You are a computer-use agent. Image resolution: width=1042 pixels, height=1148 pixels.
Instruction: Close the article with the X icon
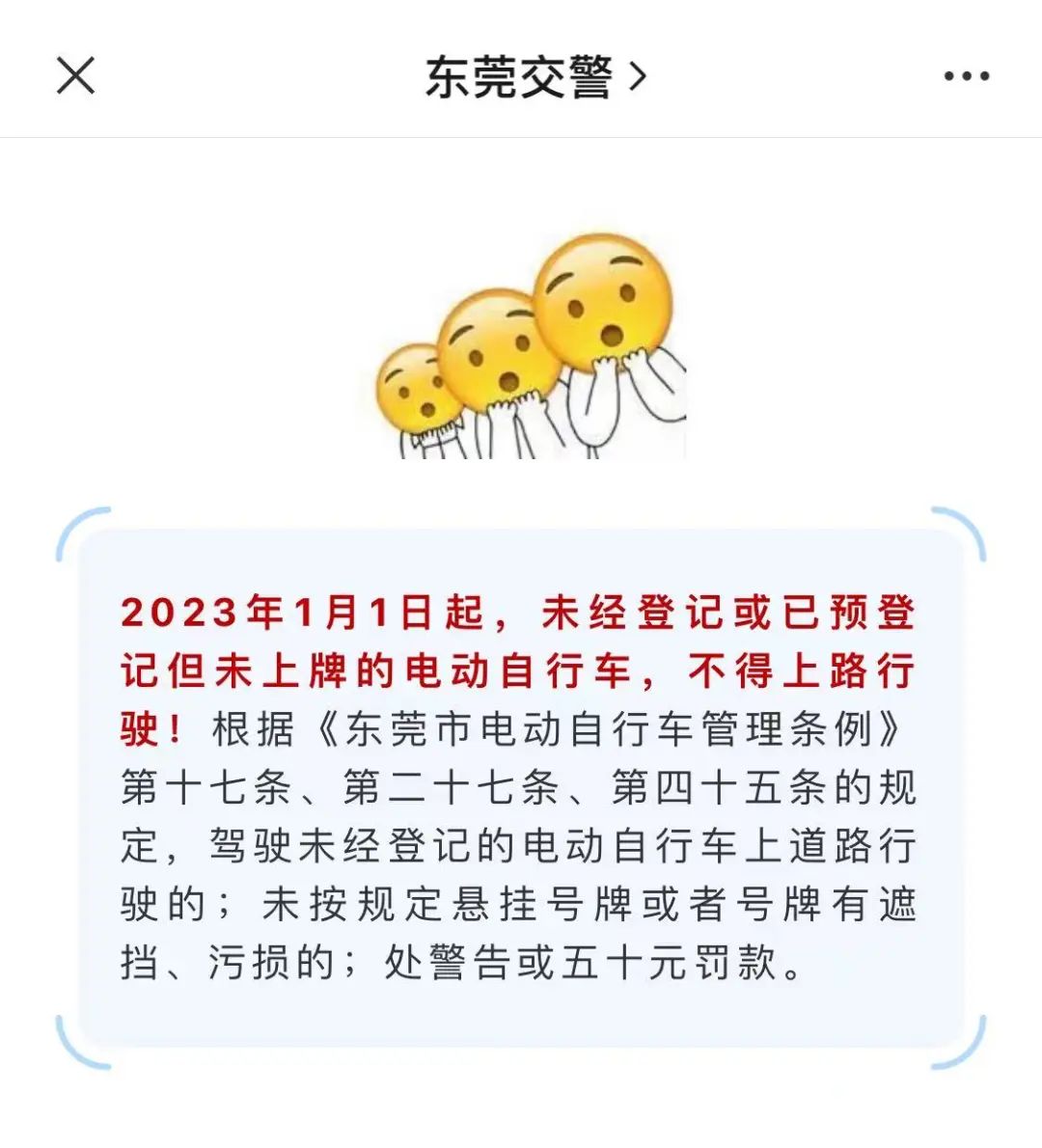75,75
